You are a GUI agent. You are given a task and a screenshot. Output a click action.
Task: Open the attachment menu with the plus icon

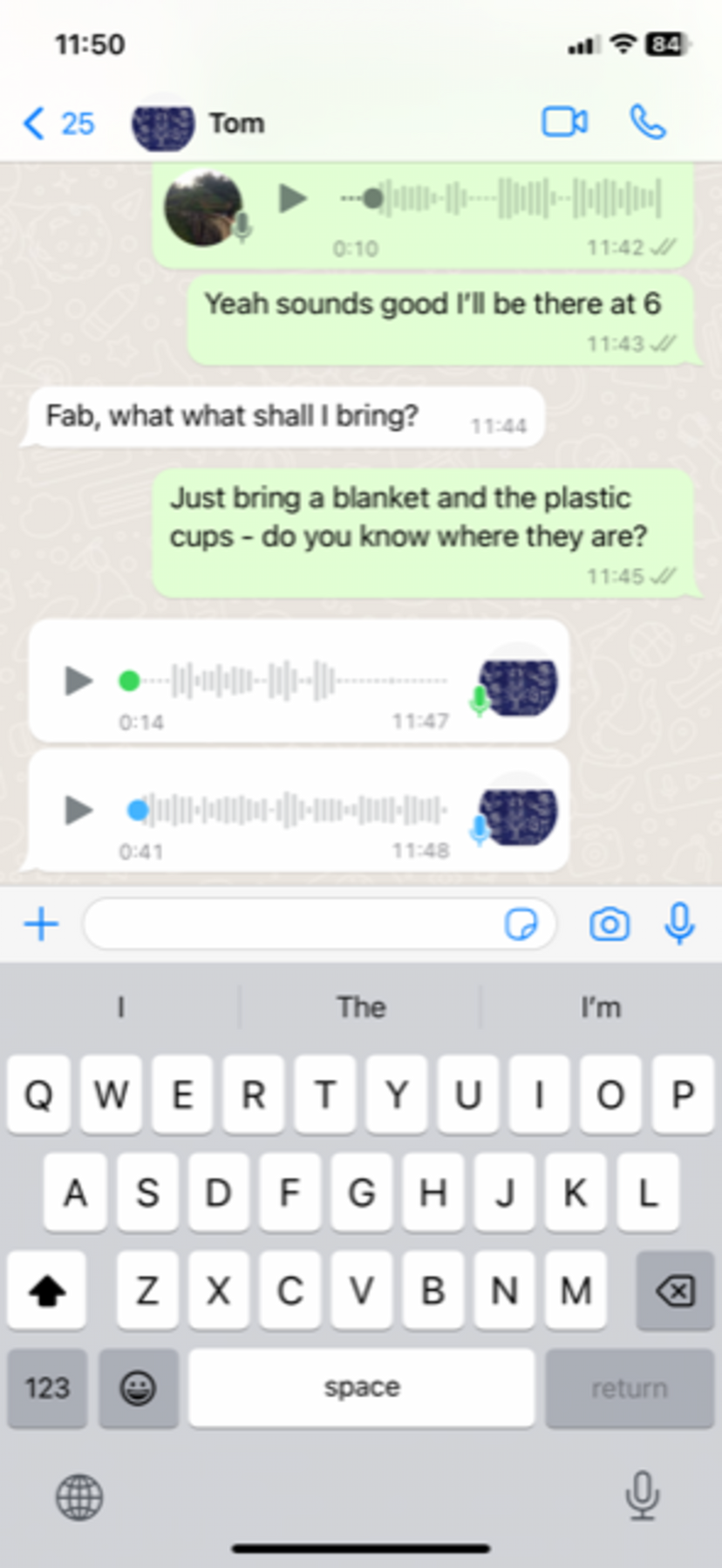pyautogui.click(x=40, y=923)
